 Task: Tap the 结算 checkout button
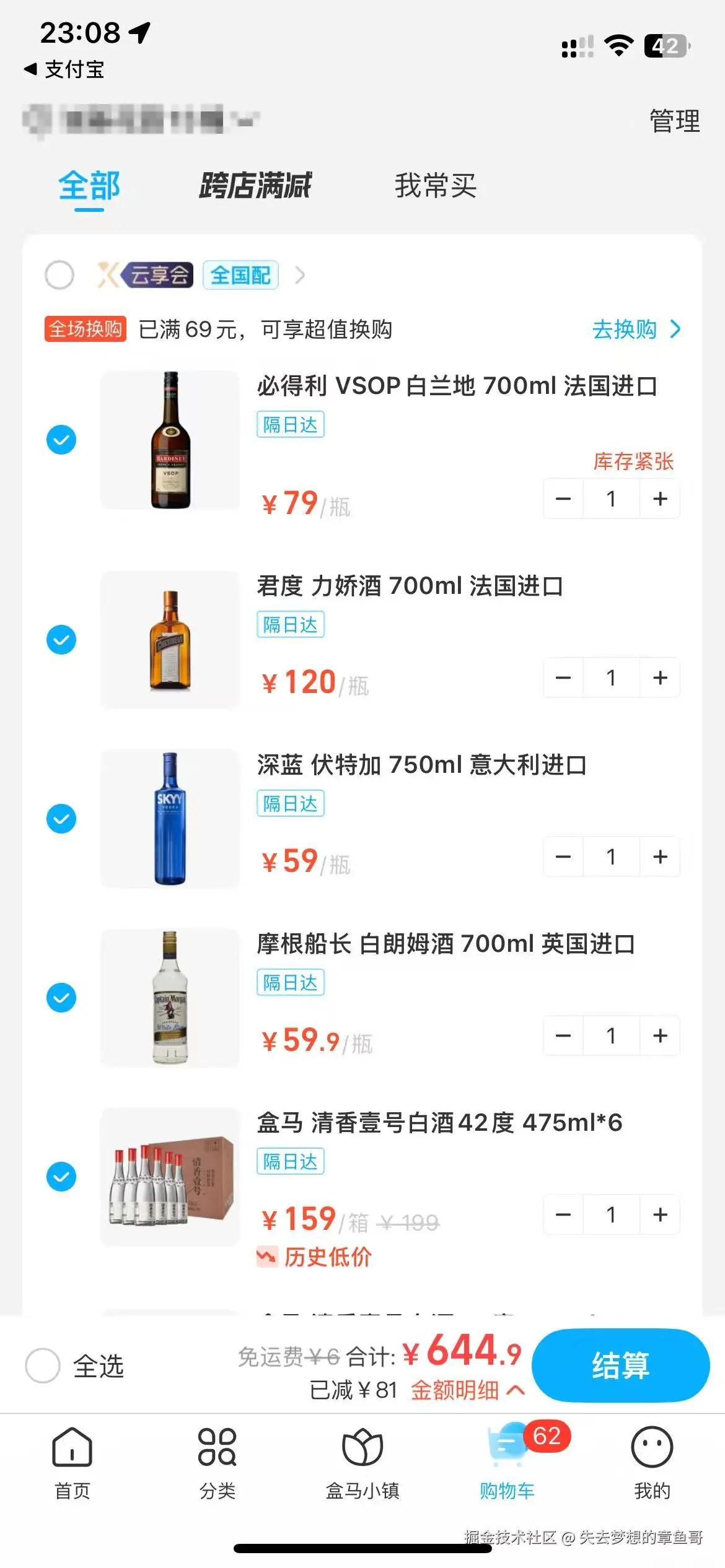pyautogui.click(x=620, y=1367)
